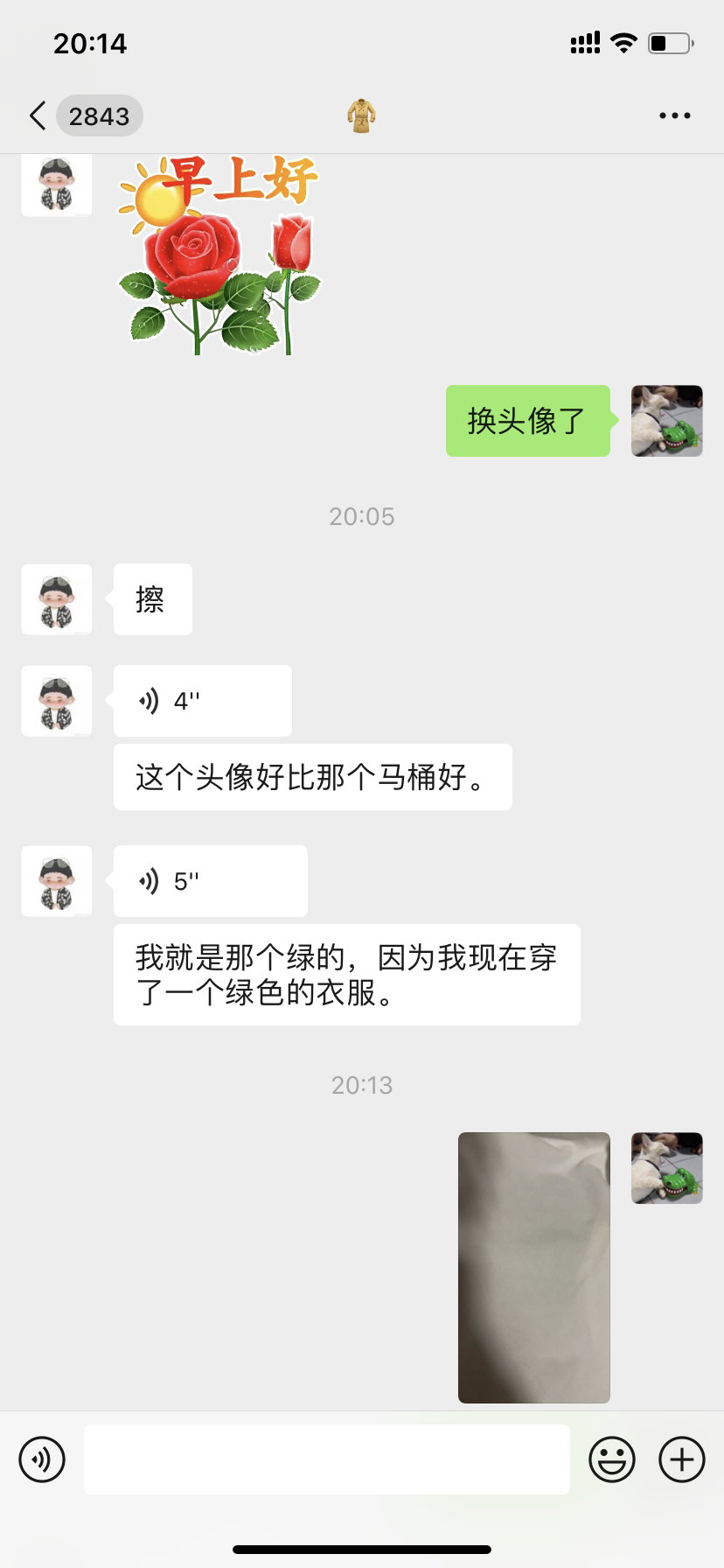The image size is (724, 1568).
Task: Open the sent photo at 20:13
Action: 533,1267
